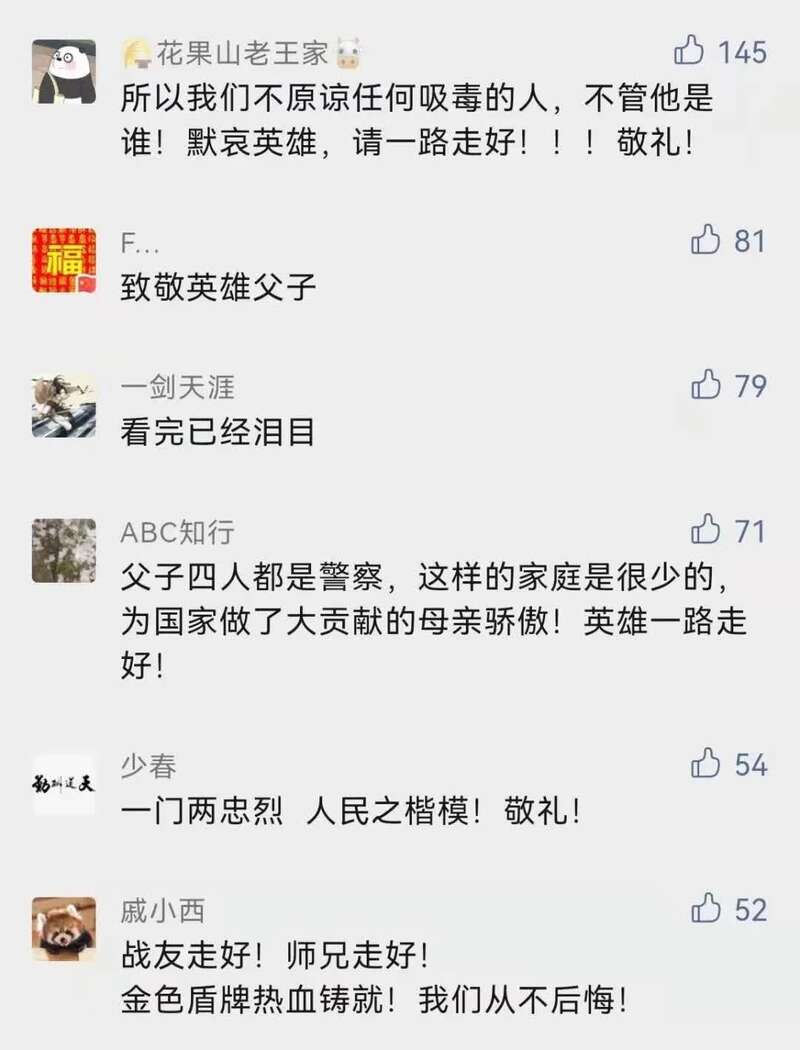Like 一剑天涯's comment
Viewport: 800px width, 1050px height.
coord(706,385)
